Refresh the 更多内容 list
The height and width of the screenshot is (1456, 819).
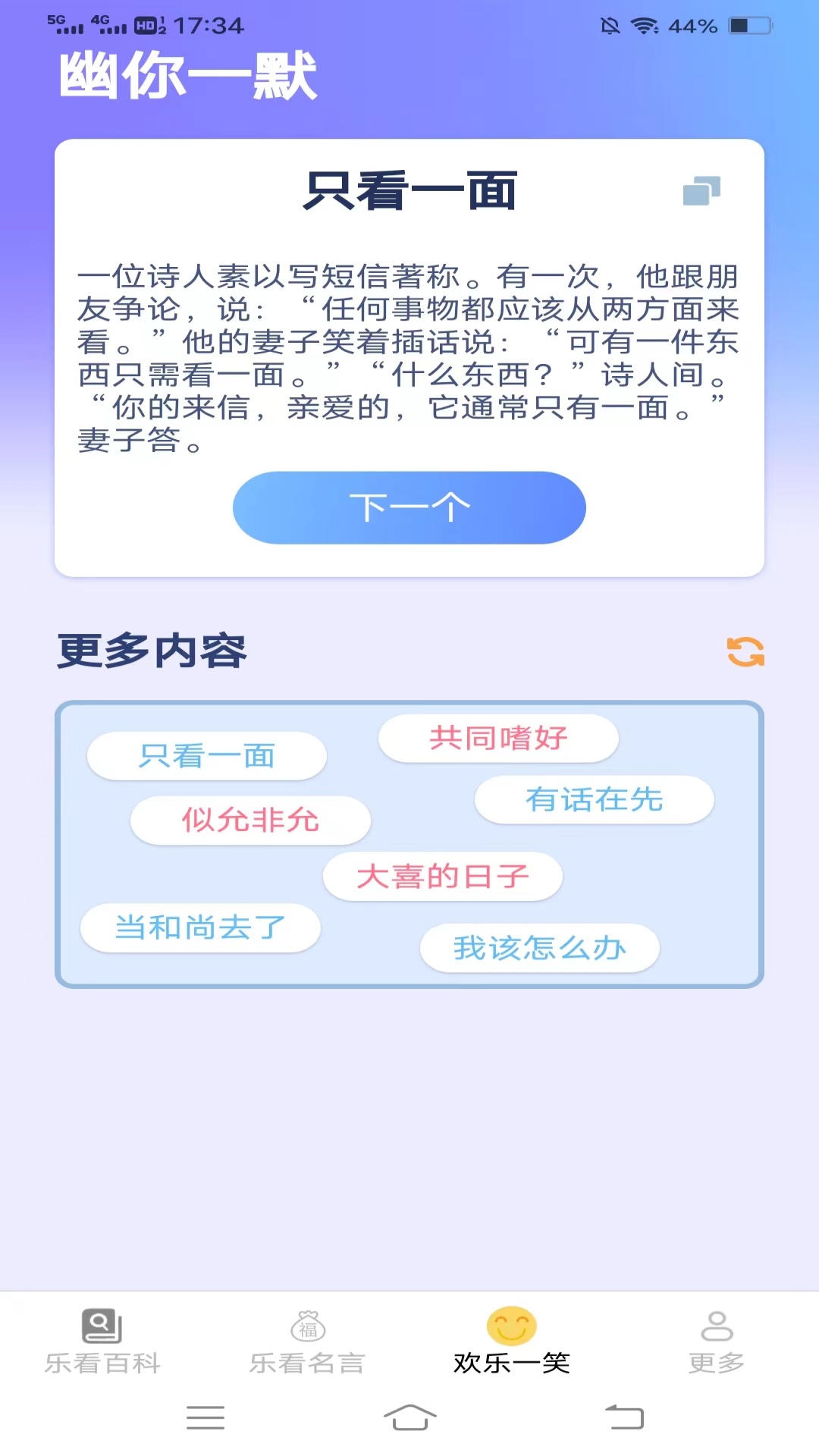point(745,651)
